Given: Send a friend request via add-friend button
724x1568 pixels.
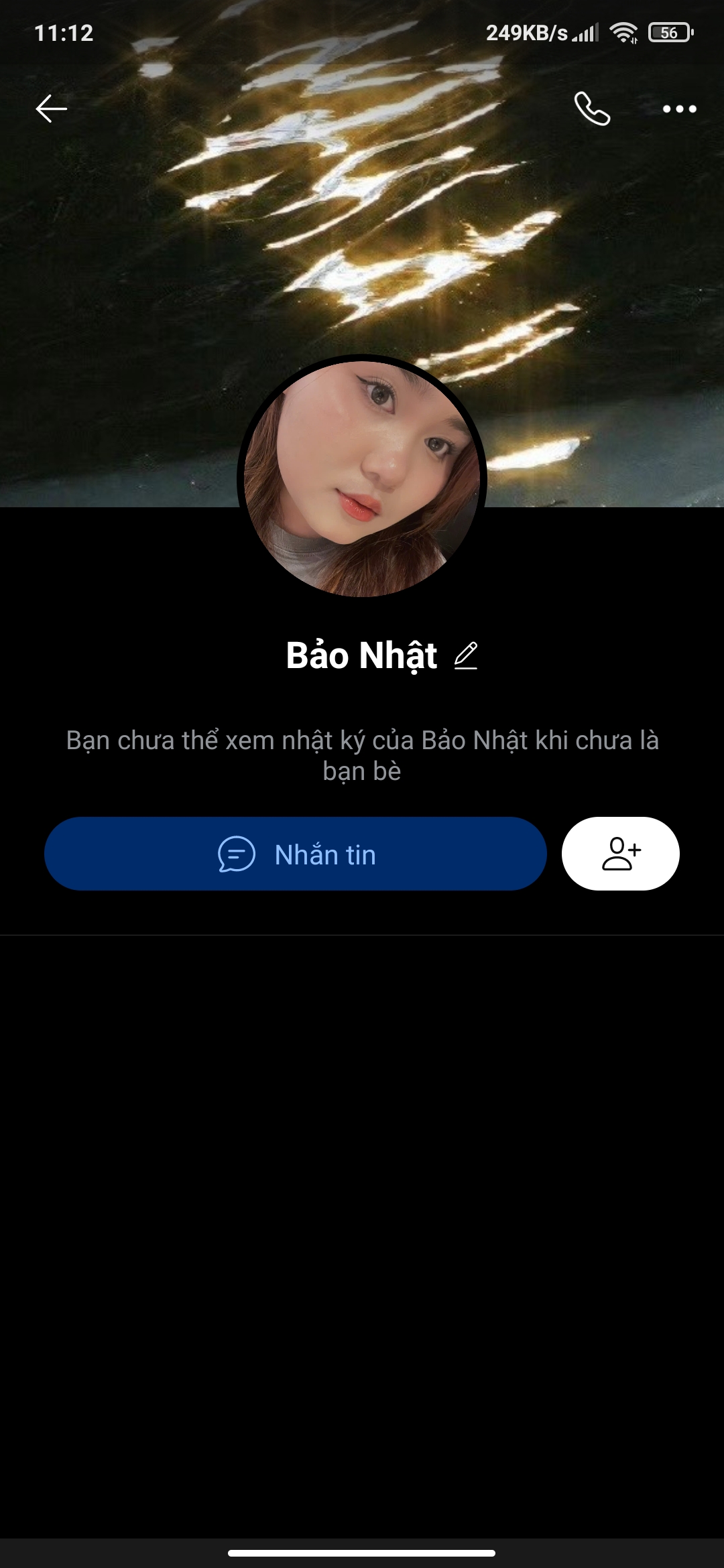Looking at the screenshot, I should tap(620, 854).
